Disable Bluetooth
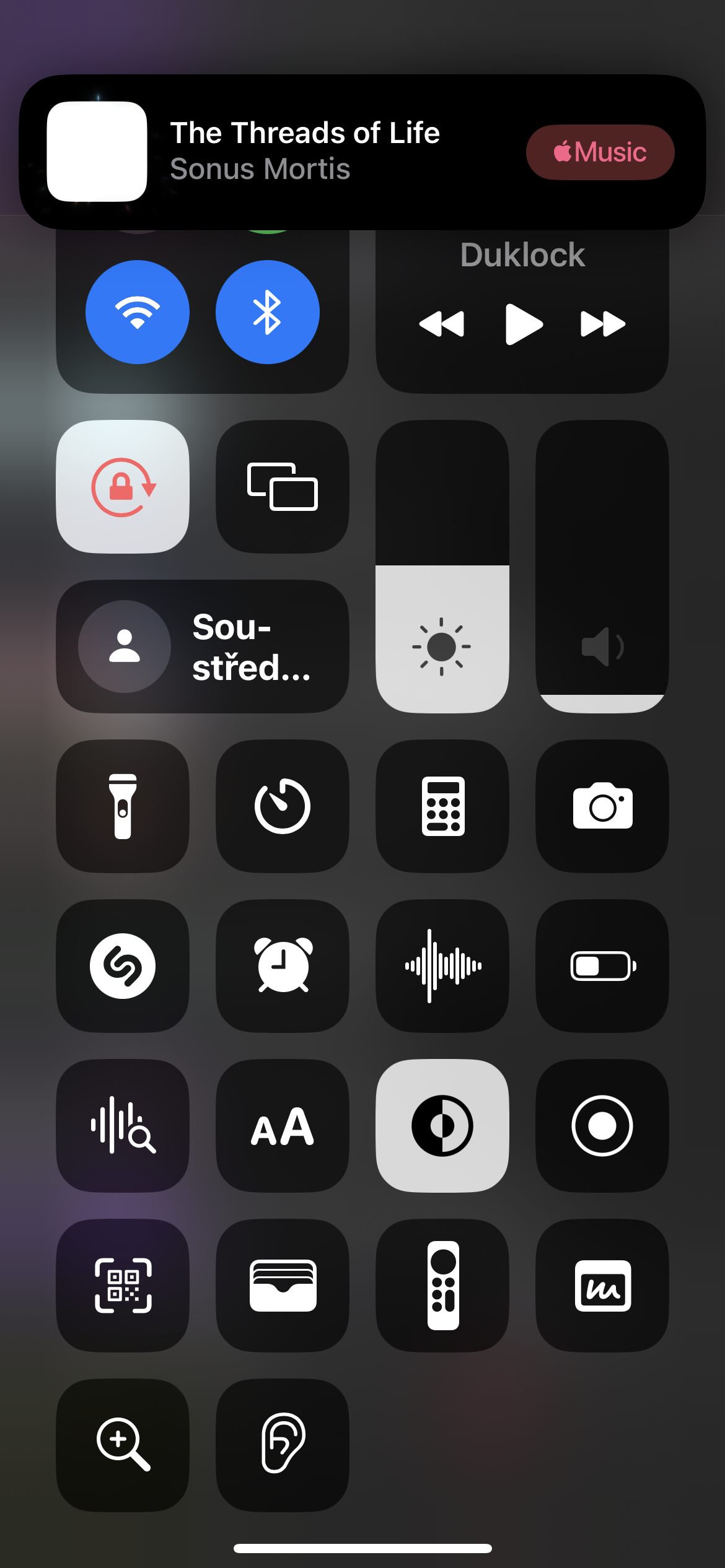 click(x=268, y=312)
